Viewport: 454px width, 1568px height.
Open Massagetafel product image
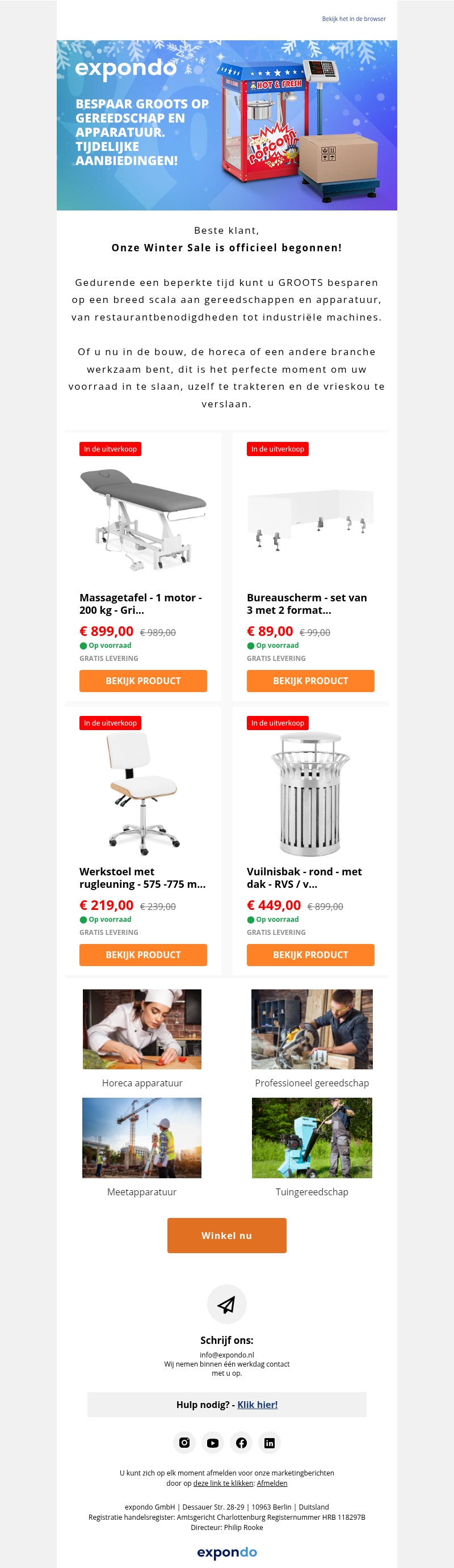143,520
